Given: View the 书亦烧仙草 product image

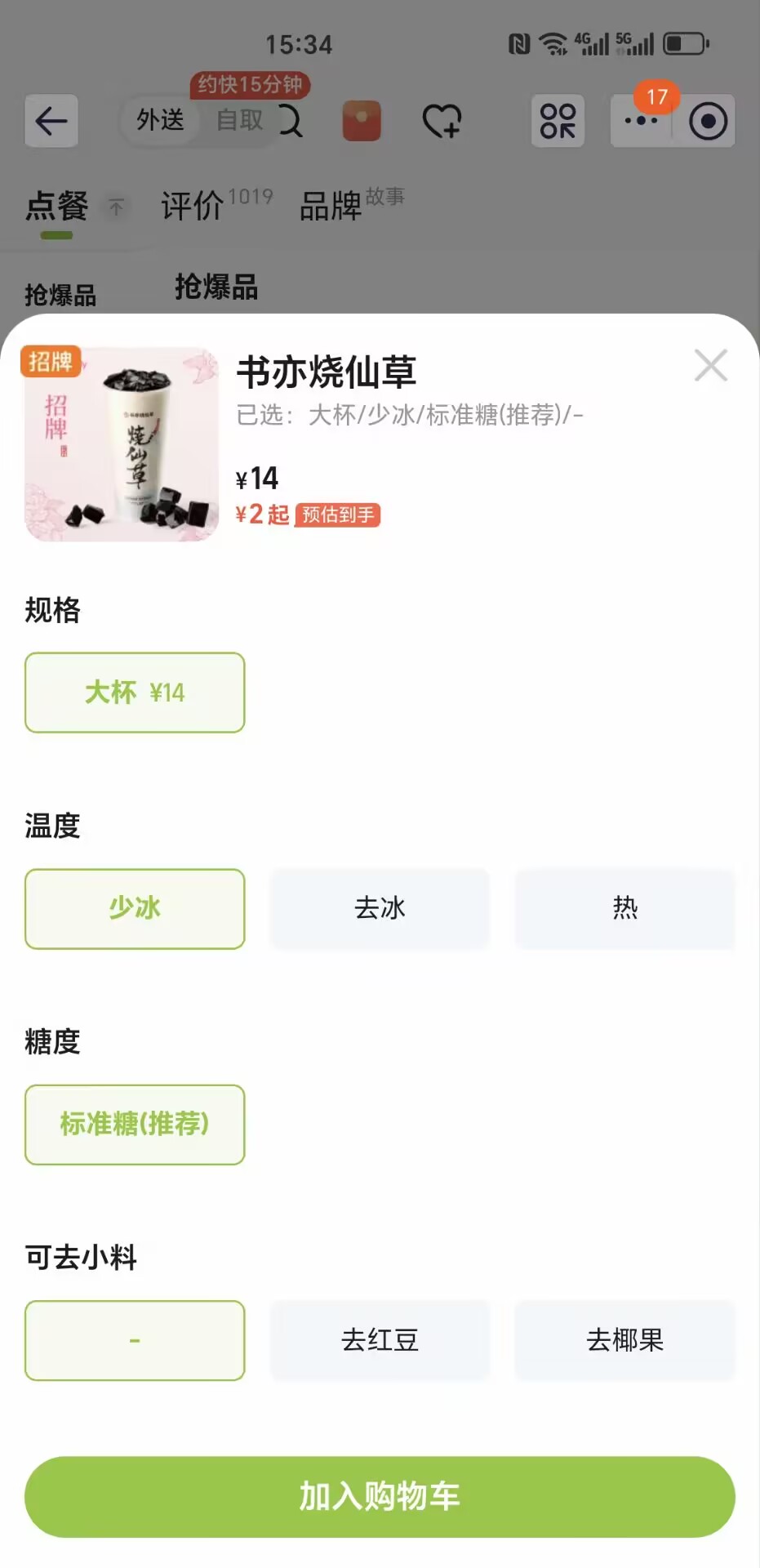Looking at the screenshot, I should tap(122, 444).
